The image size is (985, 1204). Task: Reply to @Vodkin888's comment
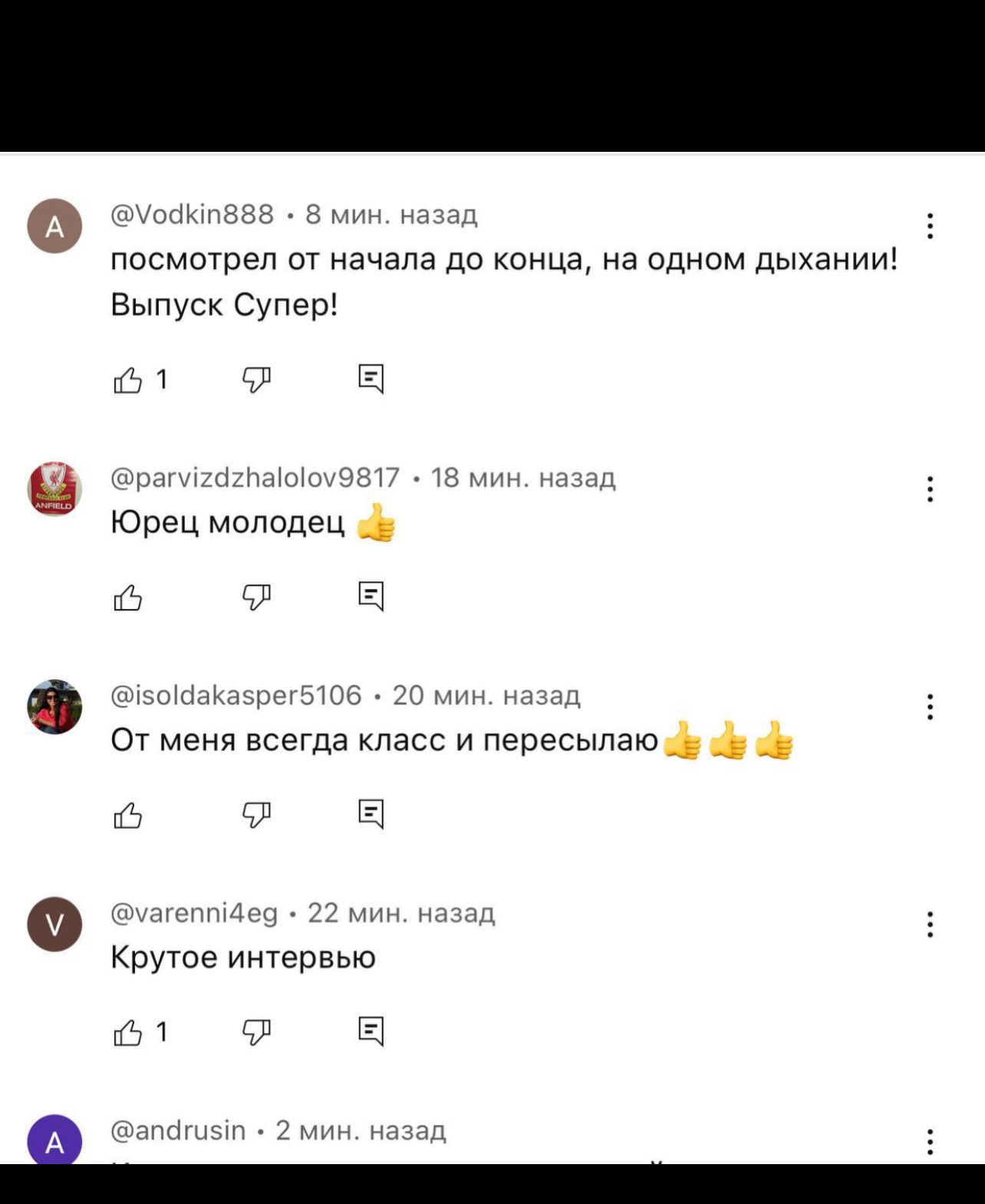click(371, 379)
